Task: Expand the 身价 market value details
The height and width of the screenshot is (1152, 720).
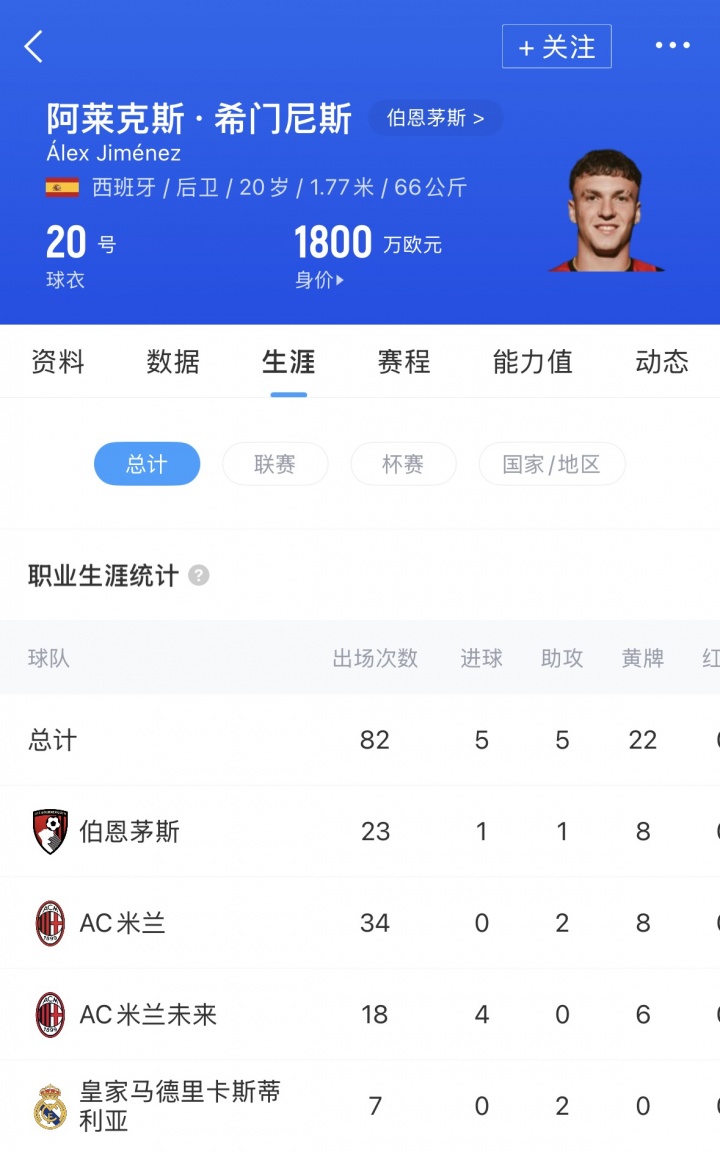Action: tap(319, 281)
